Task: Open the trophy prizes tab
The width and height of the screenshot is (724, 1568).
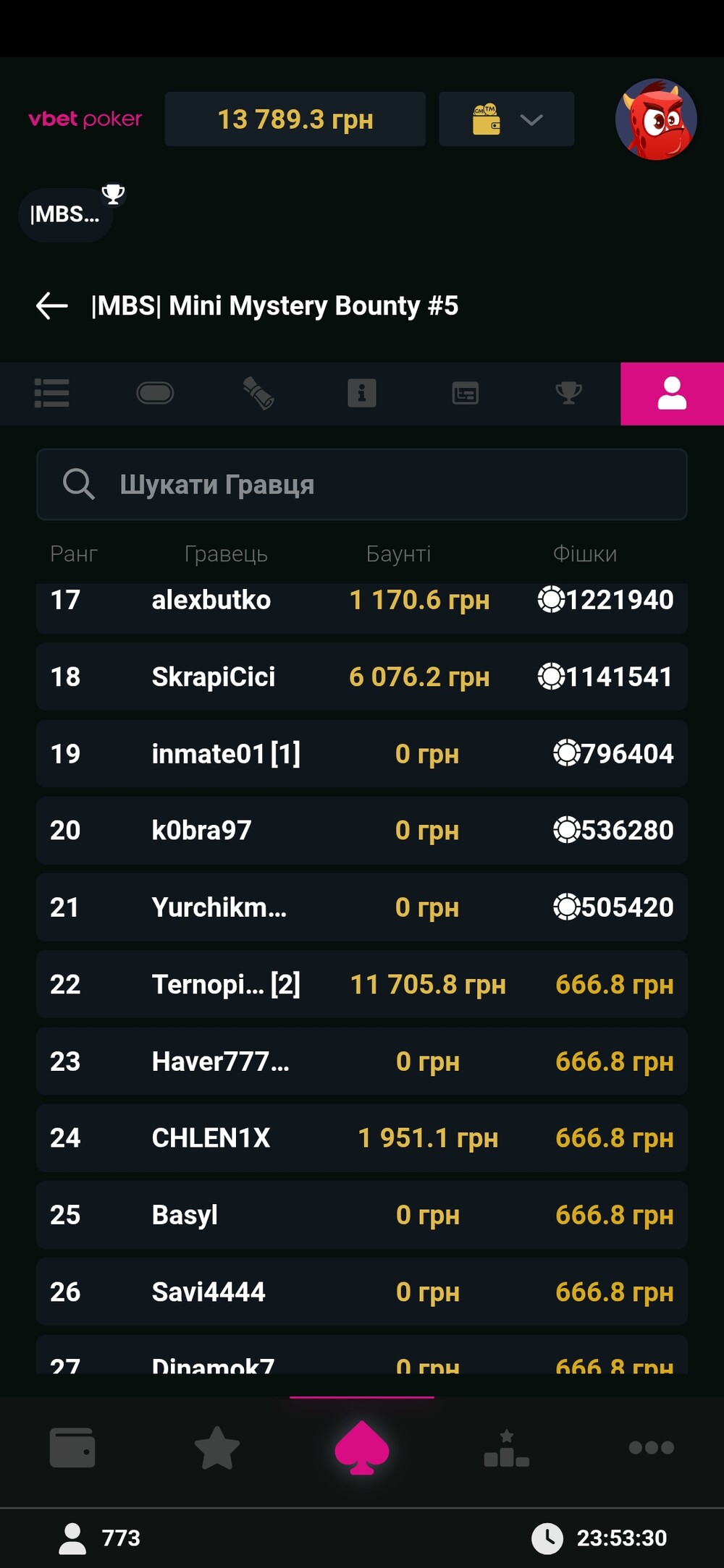Action: pyautogui.click(x=568, y=394)
